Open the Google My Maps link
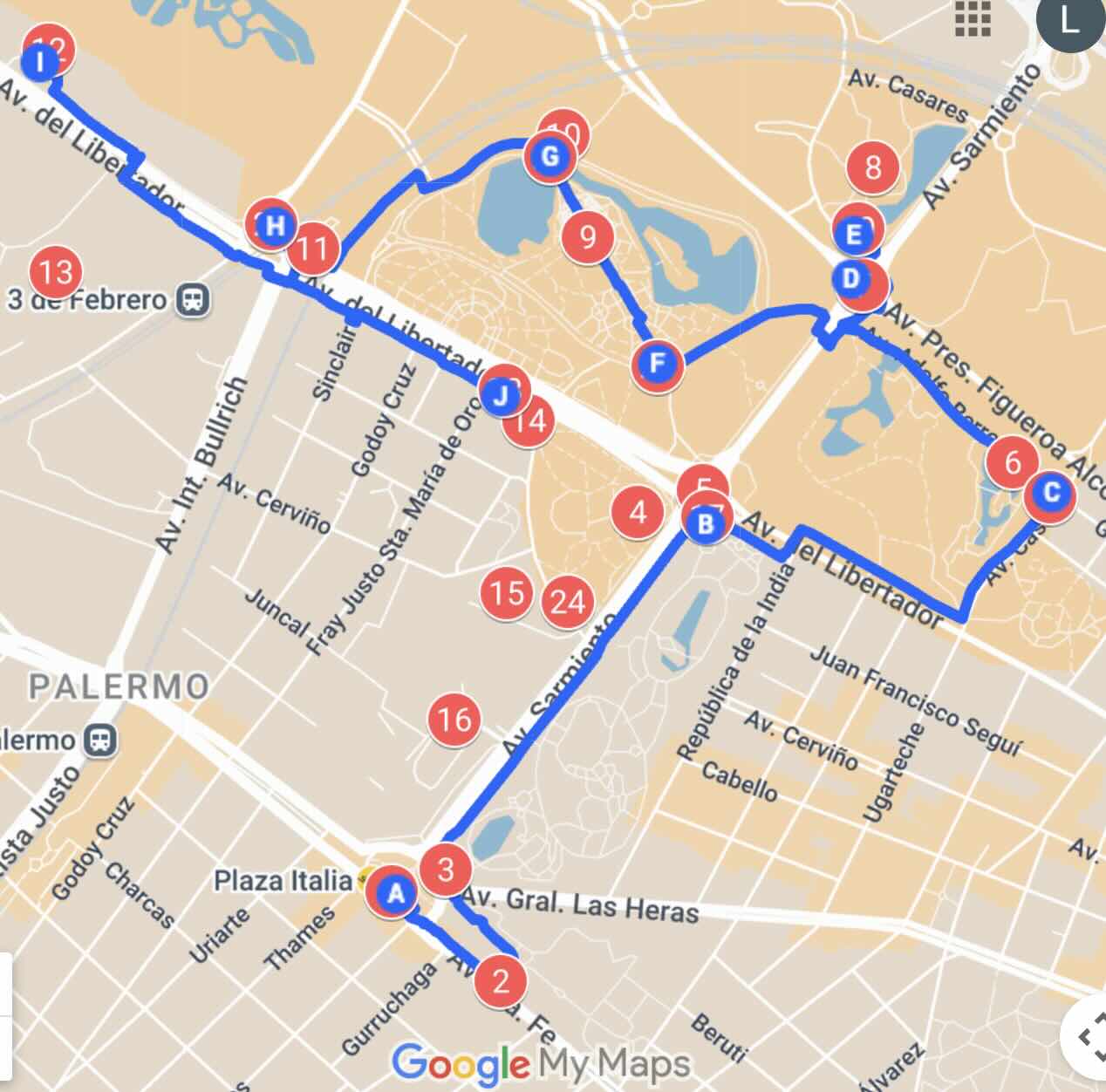This screenshot has width=1106, height=1092. pyautogui.click(x=541, y=1064)
